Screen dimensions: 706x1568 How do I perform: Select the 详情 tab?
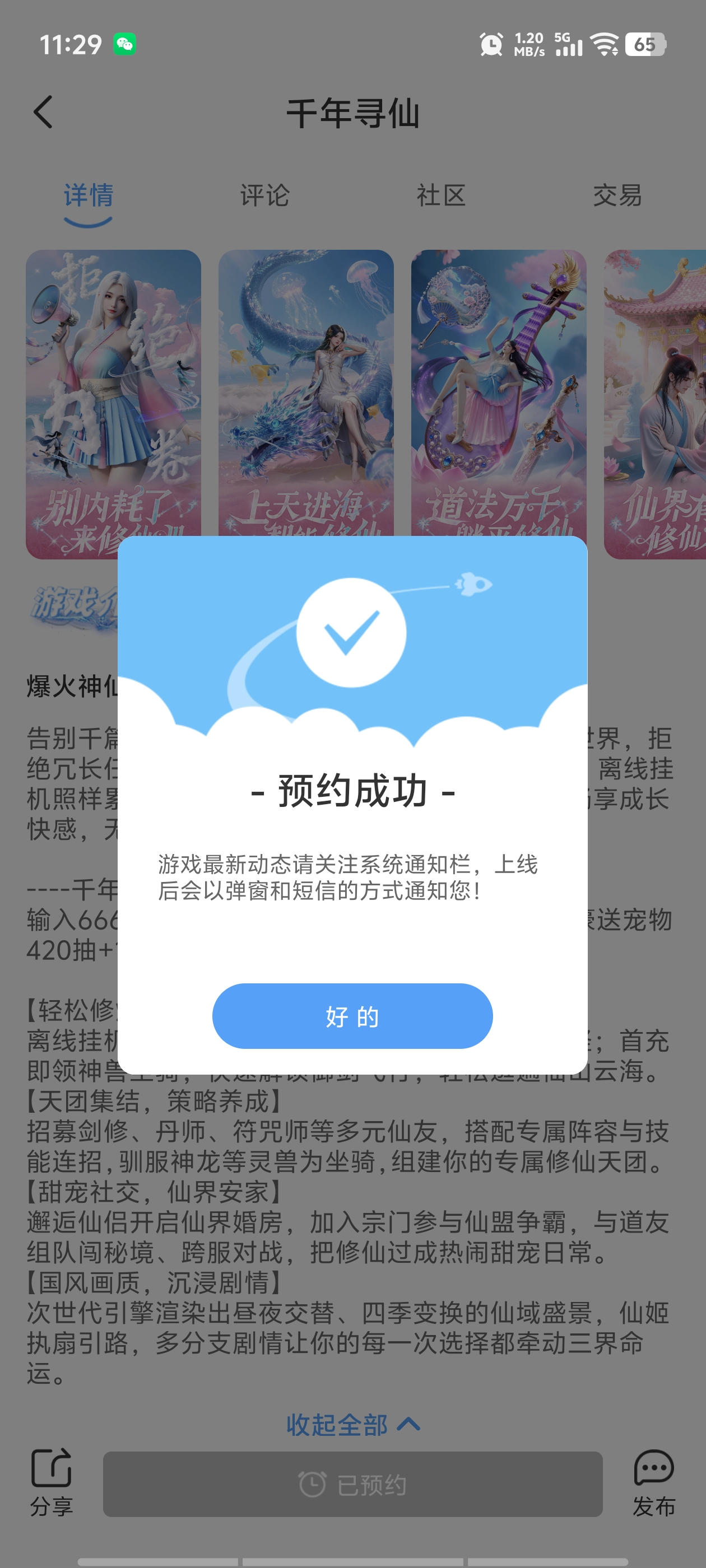[x=89, y=196]
